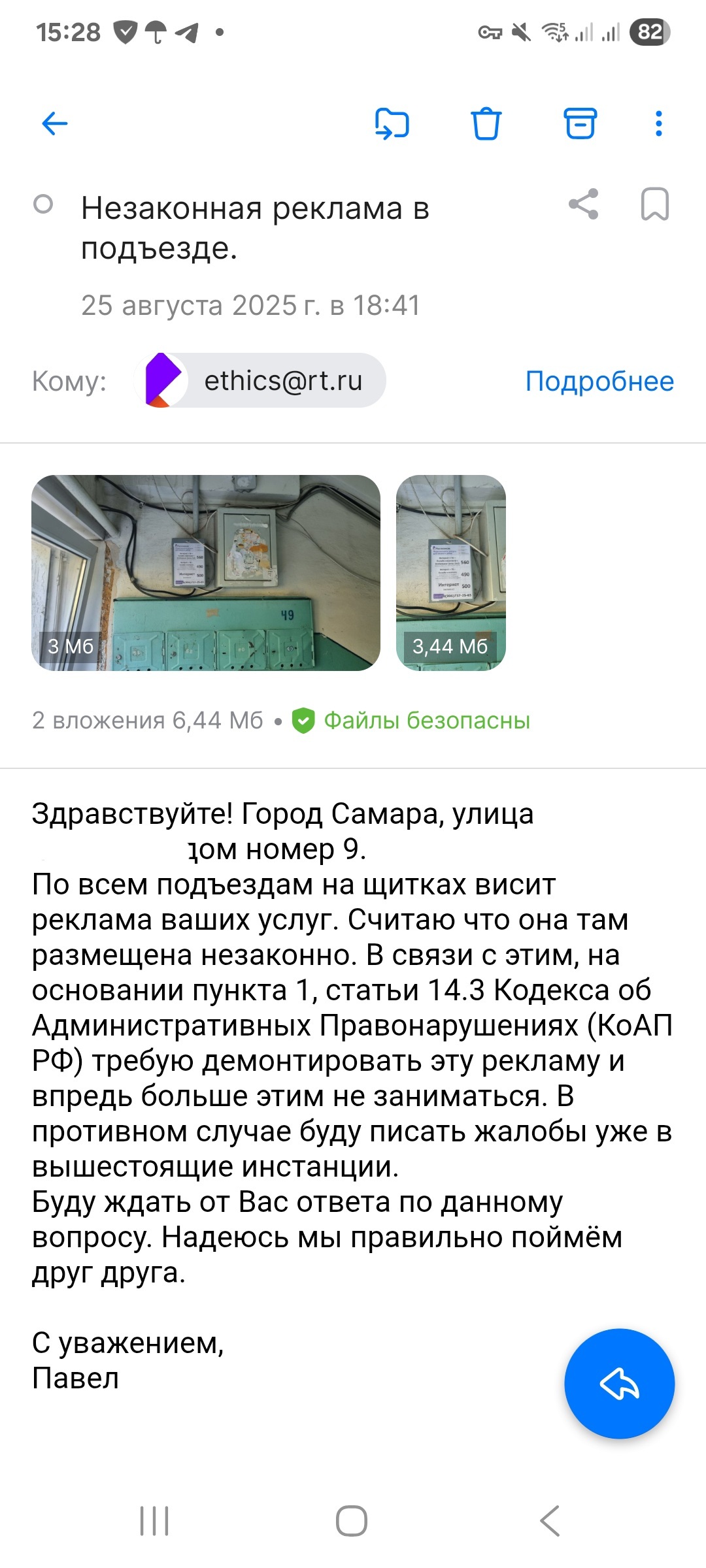Delete this email with the trash icon
This screenshot has width=706, height=1568.
(x=486, y=123)
